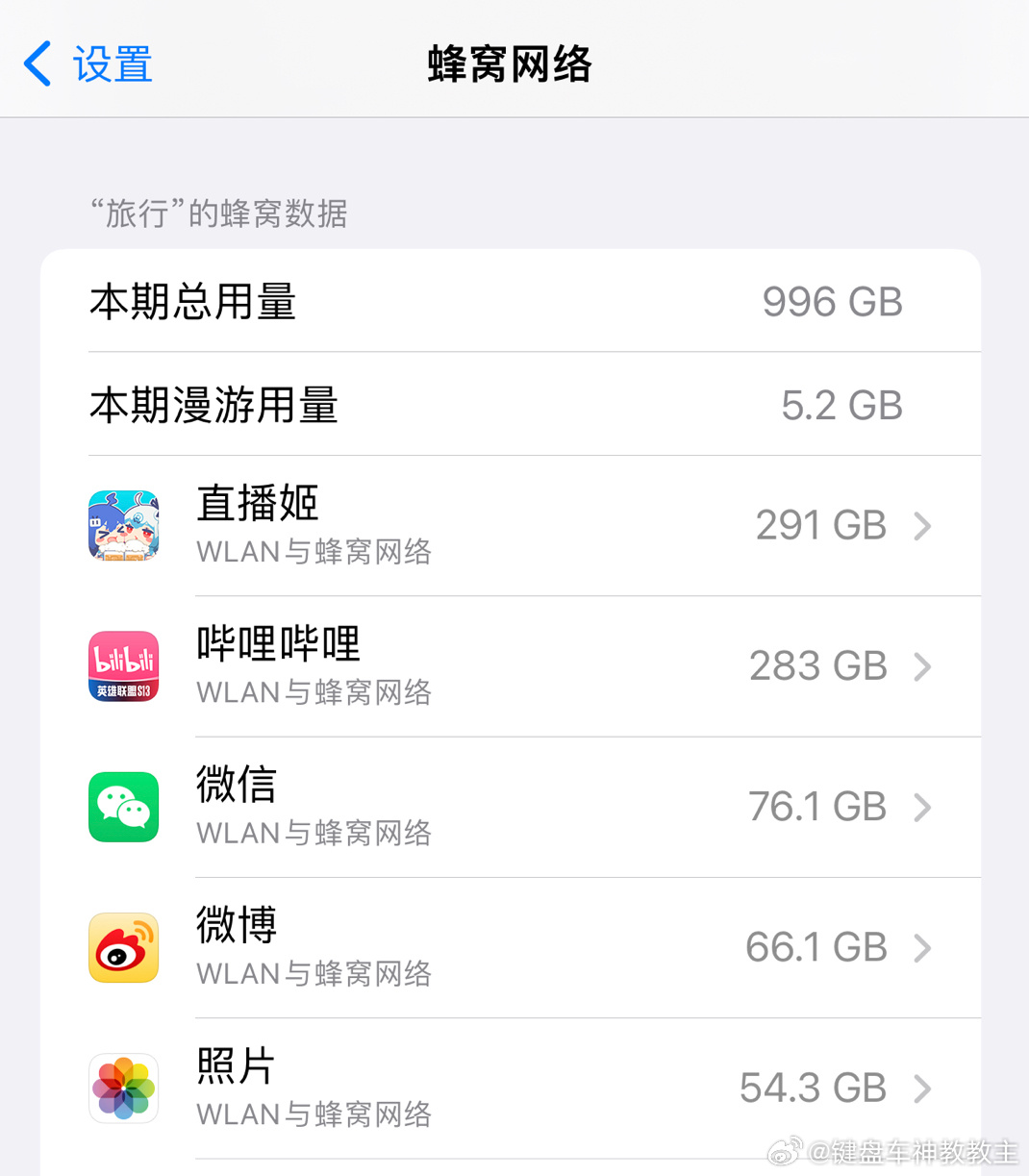Open the 微博 cellular data entry
The width and height of the screenshot is (1029, 1176).
(510, 947)
